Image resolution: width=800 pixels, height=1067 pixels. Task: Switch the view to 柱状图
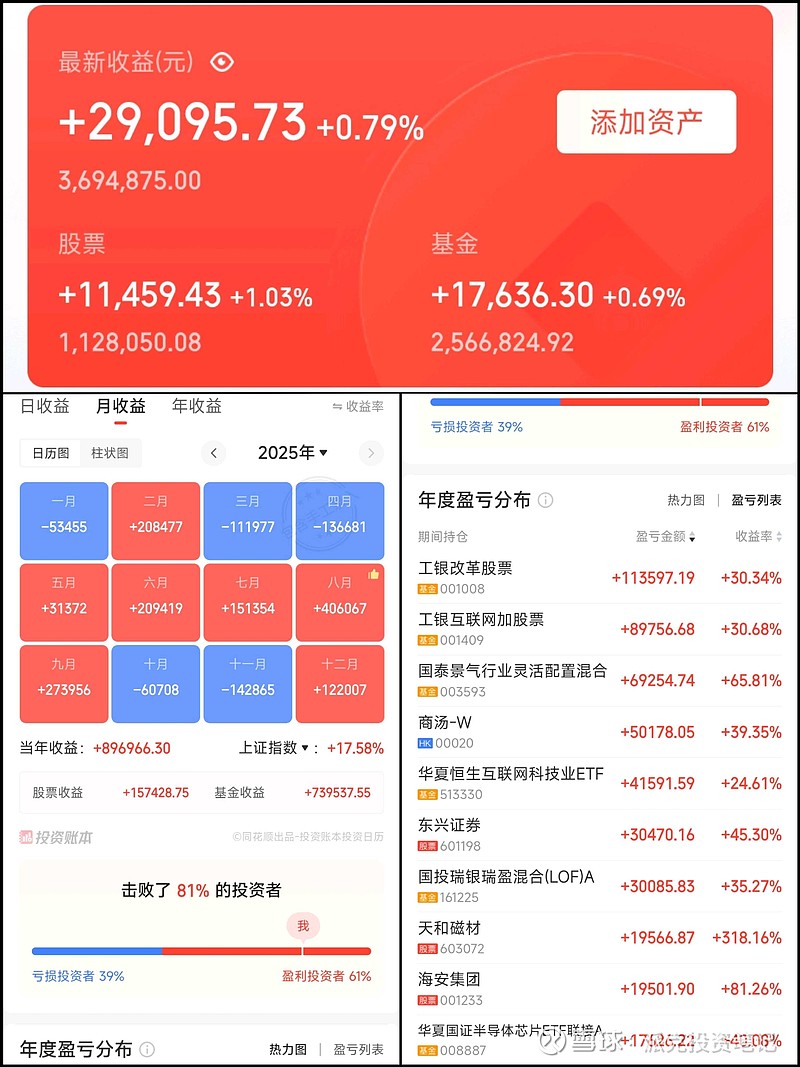tap(113, 453)
